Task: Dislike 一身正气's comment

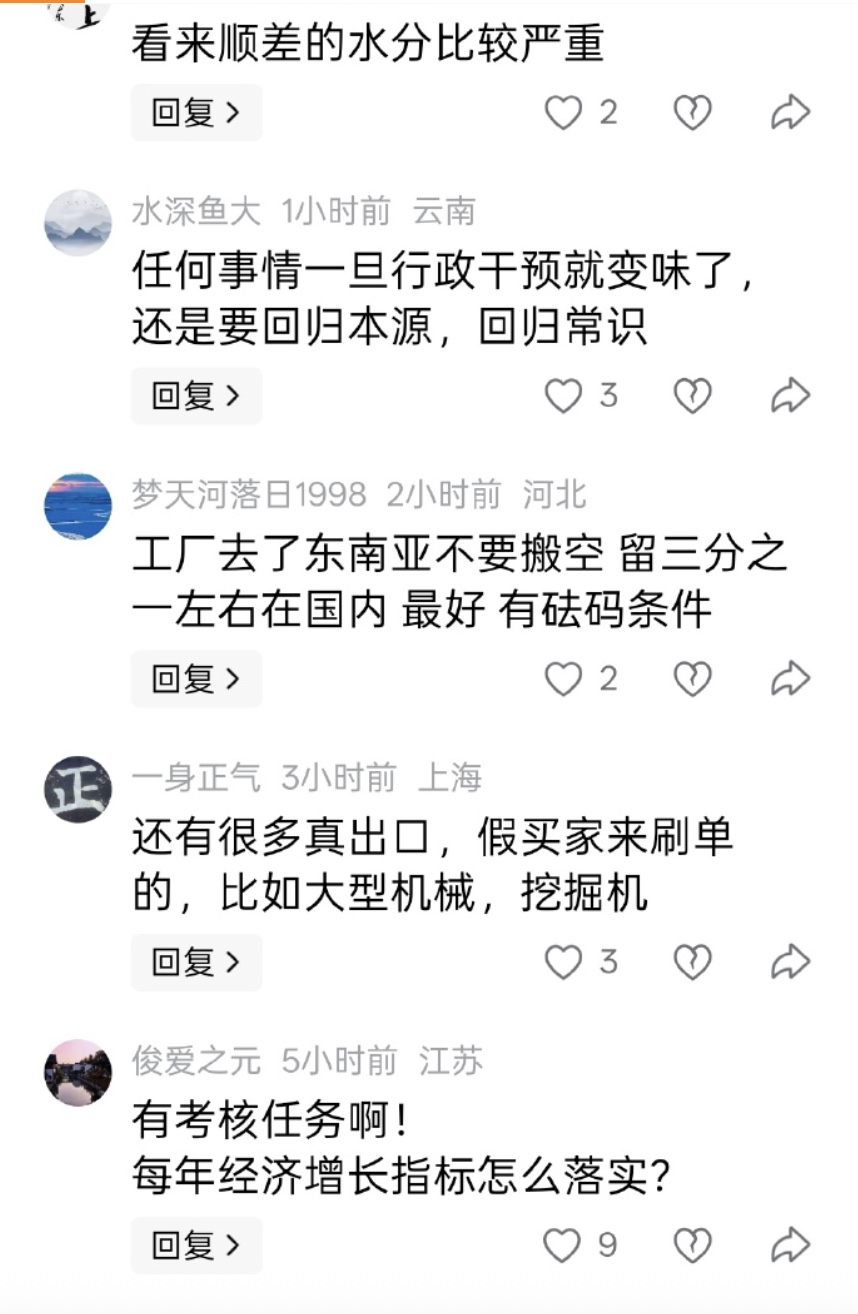Action: point(692,963)
